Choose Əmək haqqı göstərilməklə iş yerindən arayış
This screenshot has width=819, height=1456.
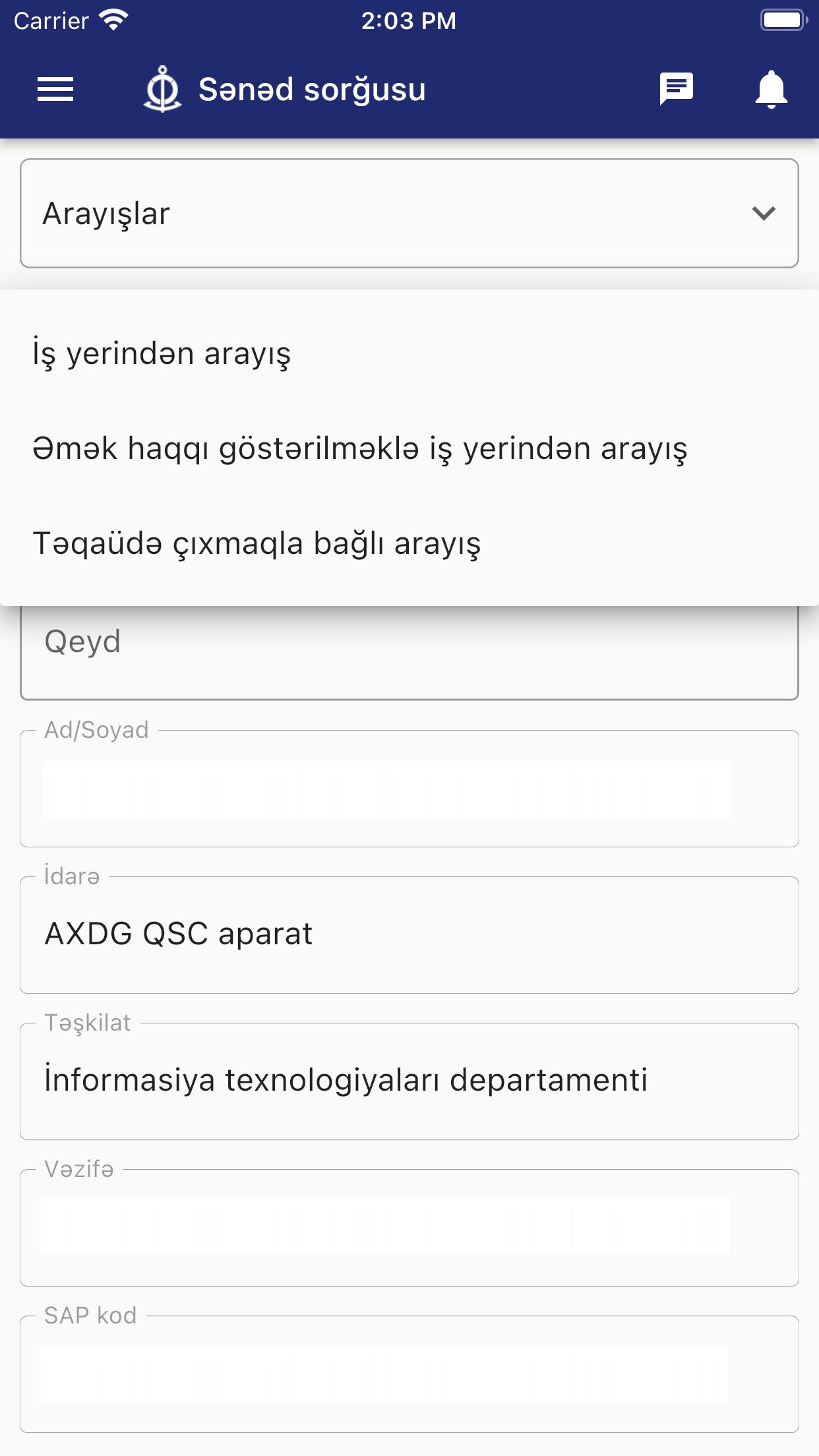(409, 448)
